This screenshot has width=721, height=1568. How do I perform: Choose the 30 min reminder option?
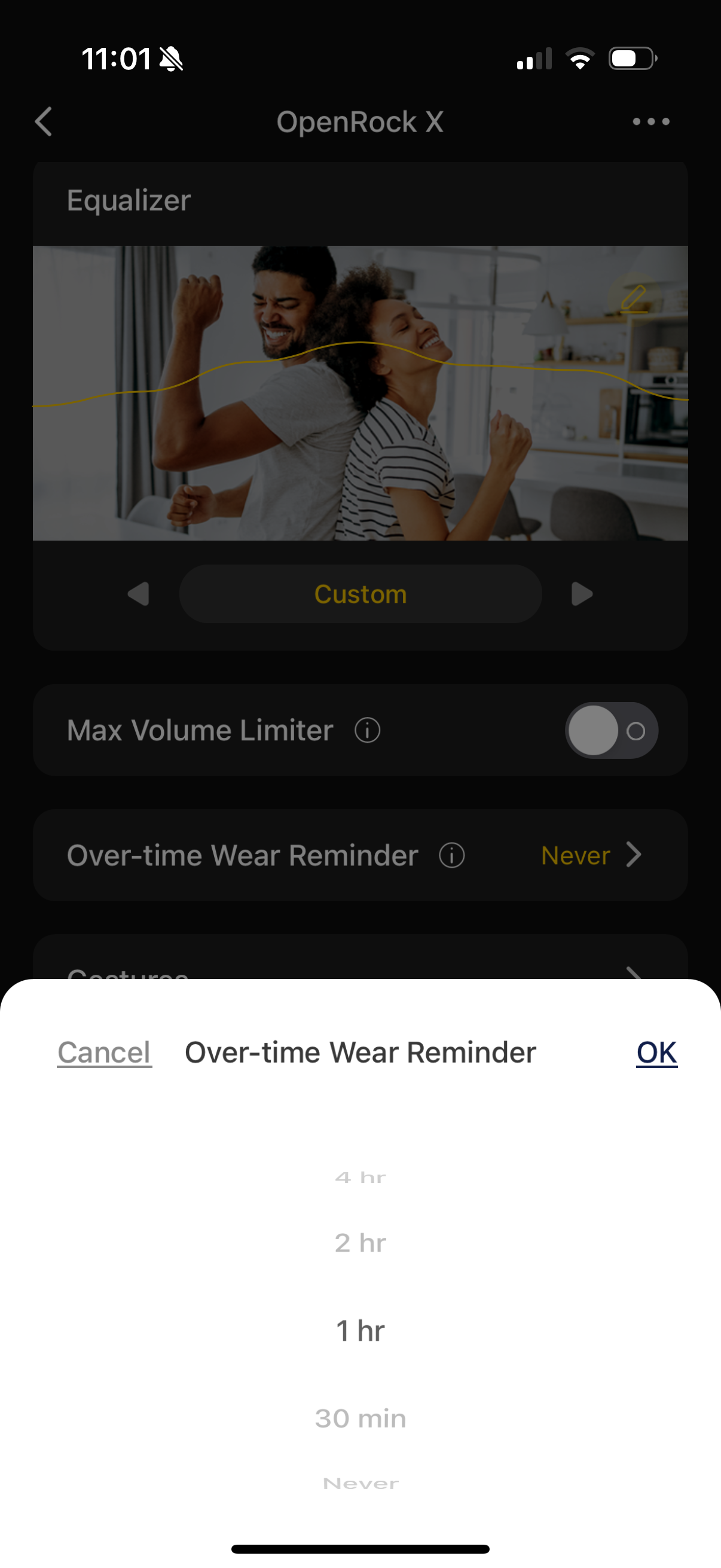click(x=360, y=1418)
